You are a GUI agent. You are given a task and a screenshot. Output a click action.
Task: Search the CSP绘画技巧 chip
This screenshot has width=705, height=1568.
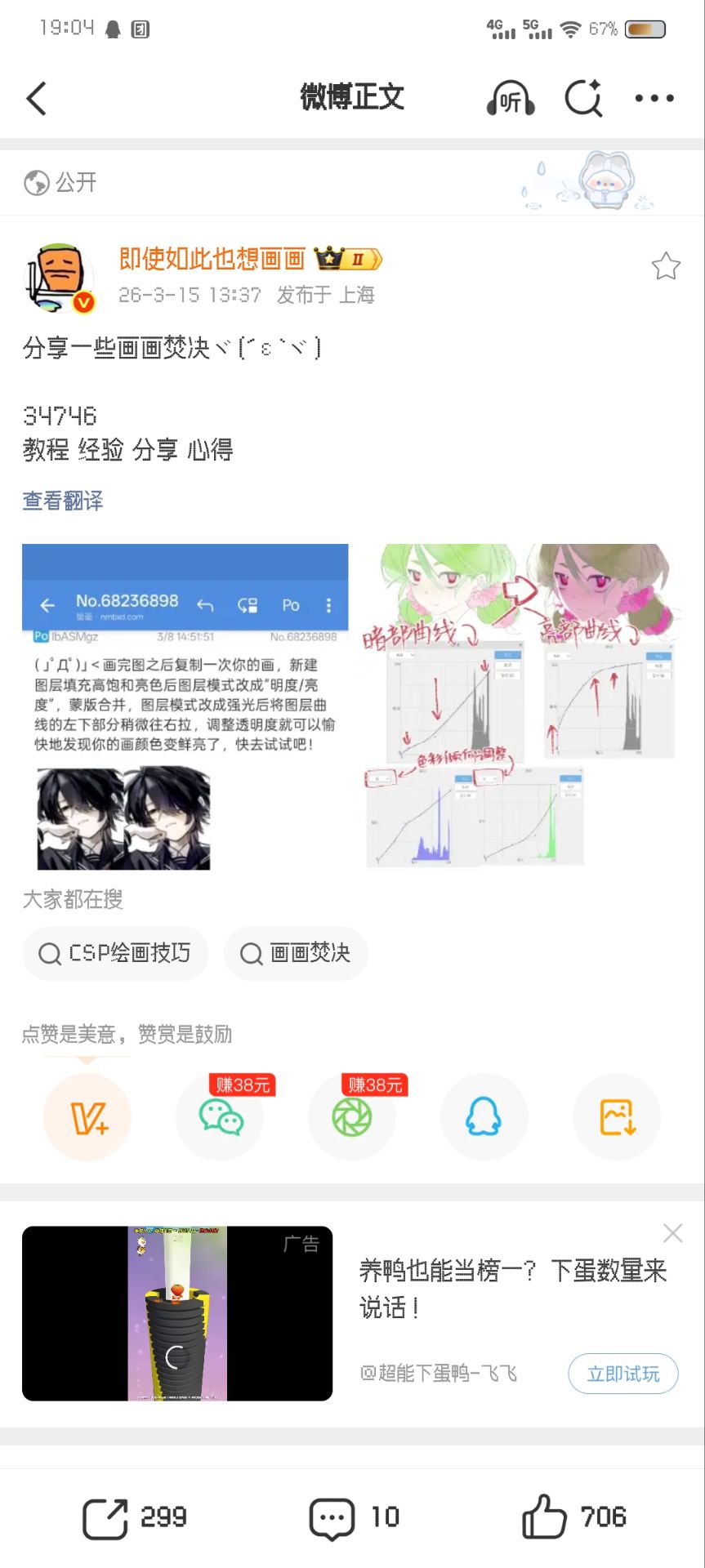[x=115, y=953]
